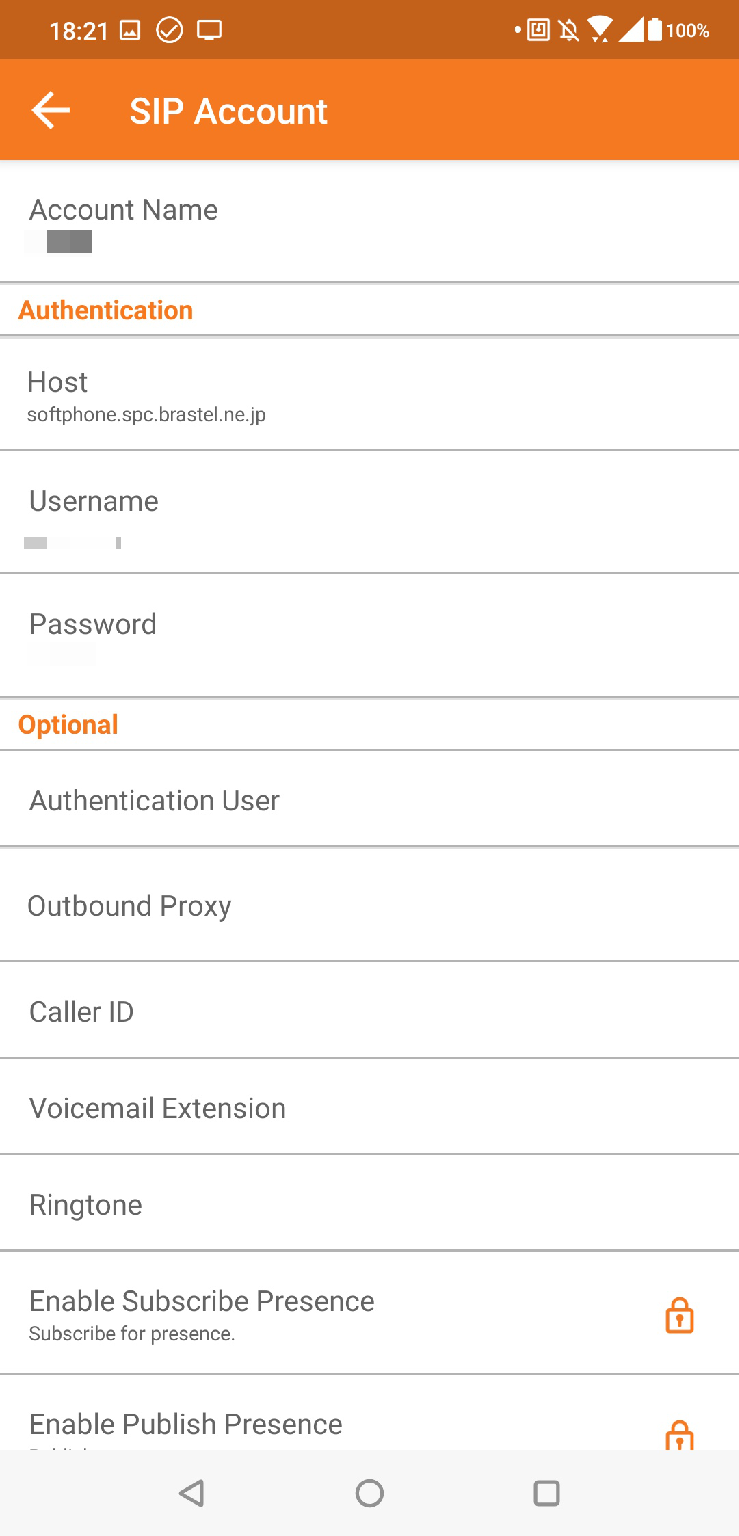Set the Outbound Proxy
Image resolution: width=739 pixels, height=1536 pixels.
[369, 906]
